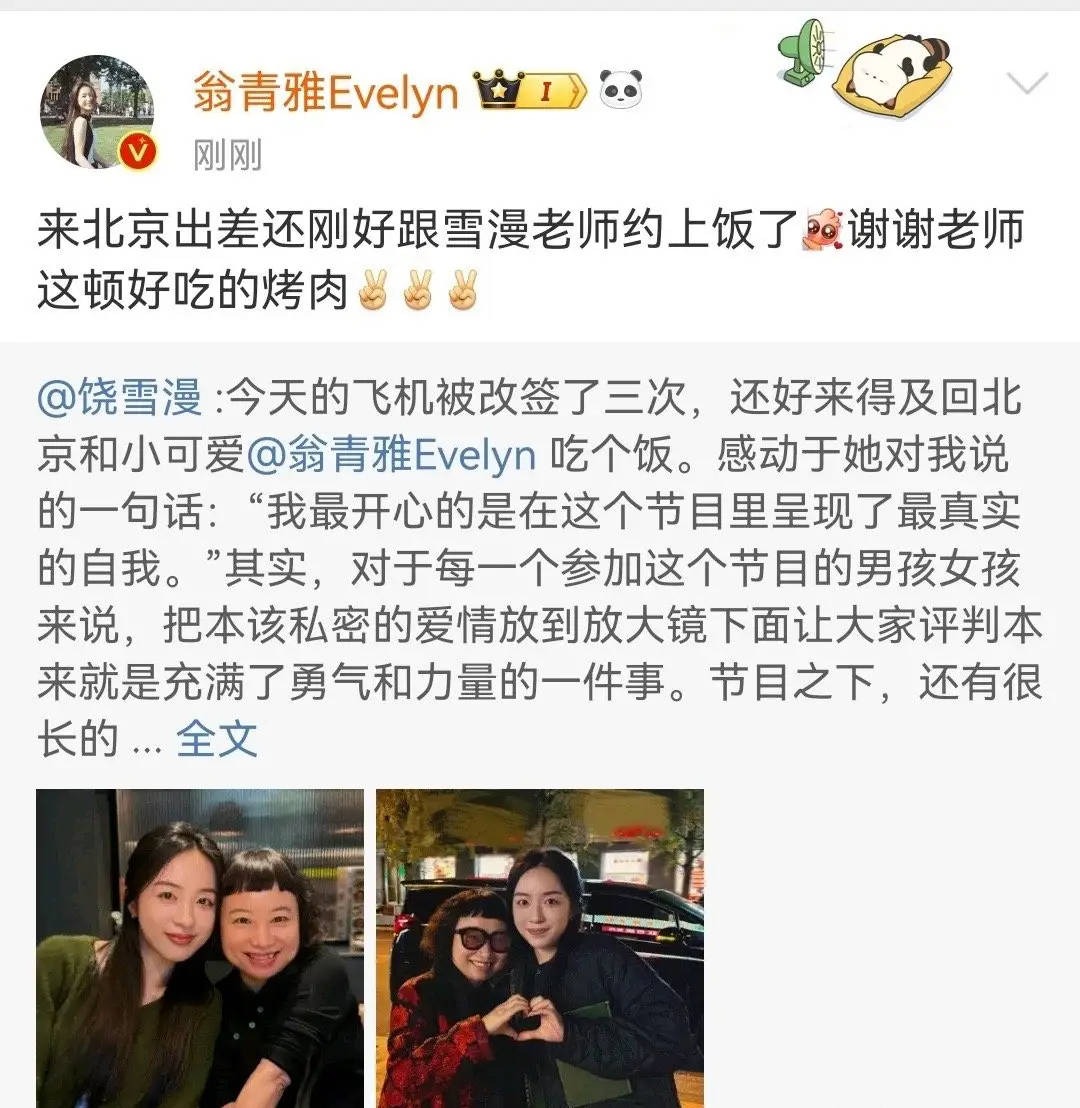View the indoor selfie photo

(200, 948)
